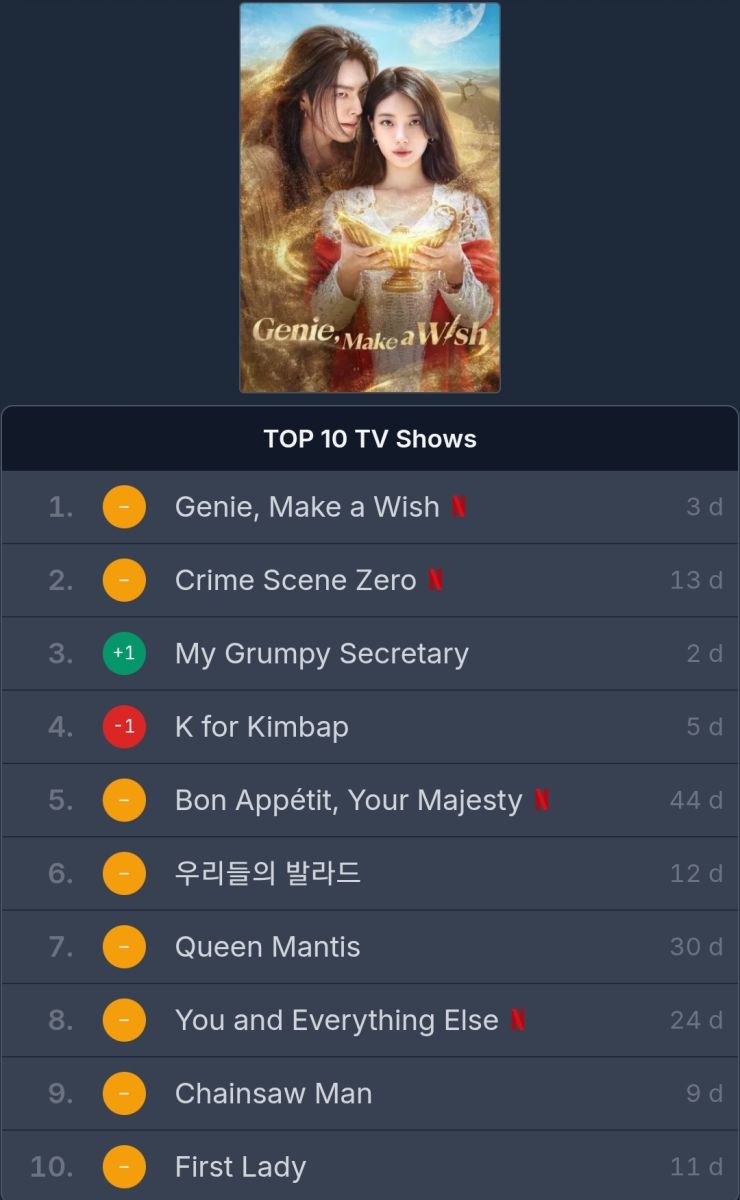Screen dimensions: 740x1200
Task: Open My Grumpy Secretary entry
Action: 321,654
